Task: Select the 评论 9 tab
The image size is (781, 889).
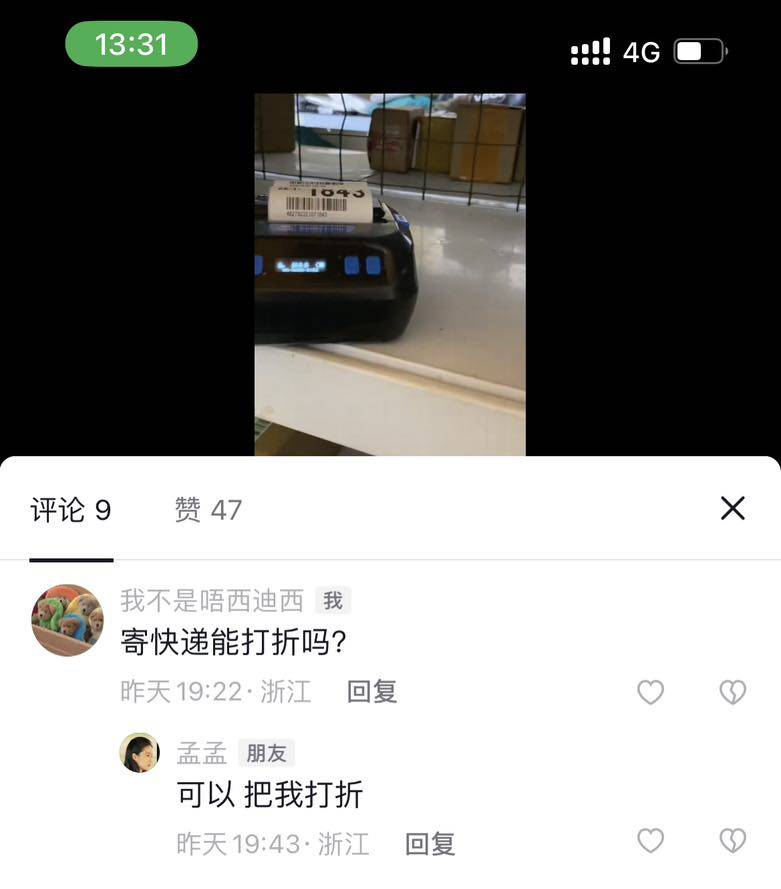Action: (x=70, y=510)
